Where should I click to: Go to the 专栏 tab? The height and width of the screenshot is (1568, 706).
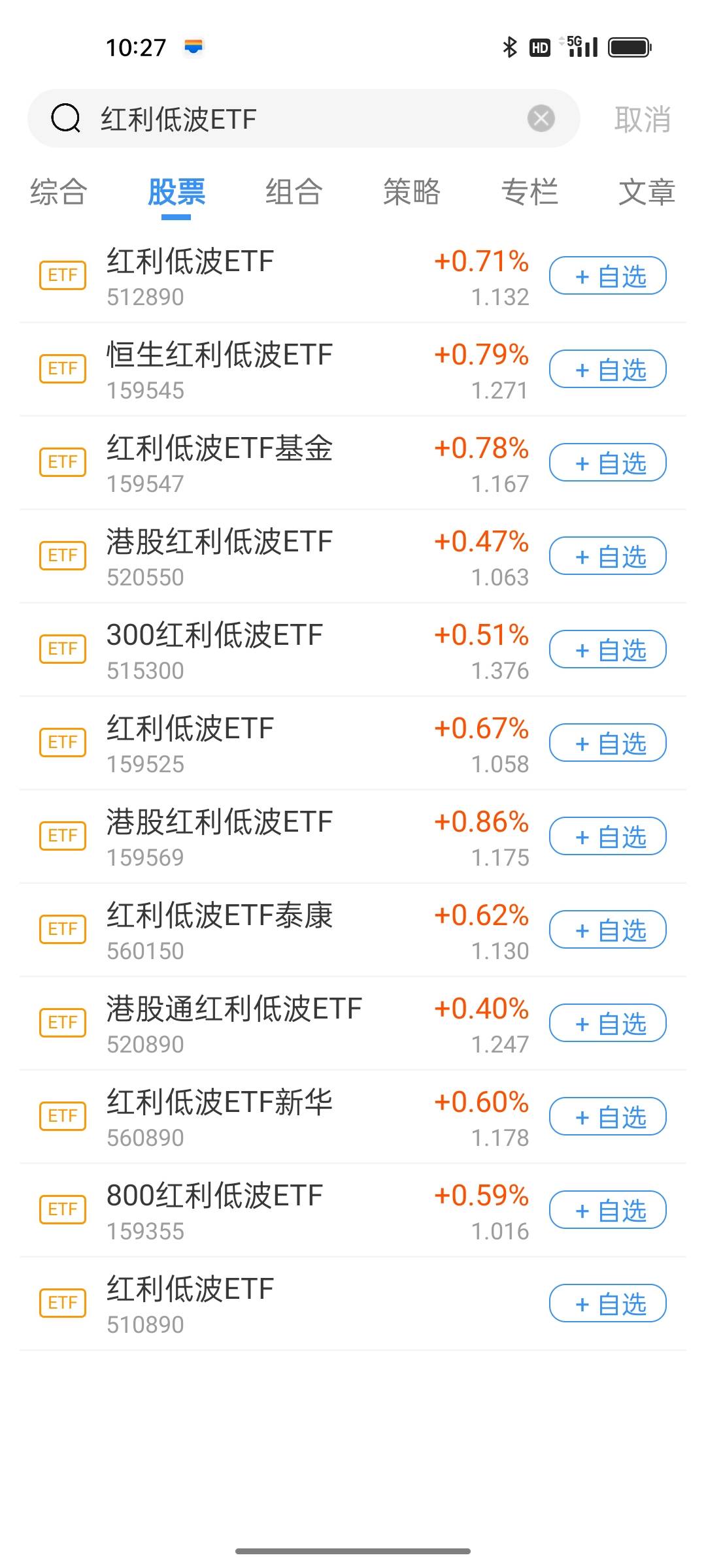[529, 192]
